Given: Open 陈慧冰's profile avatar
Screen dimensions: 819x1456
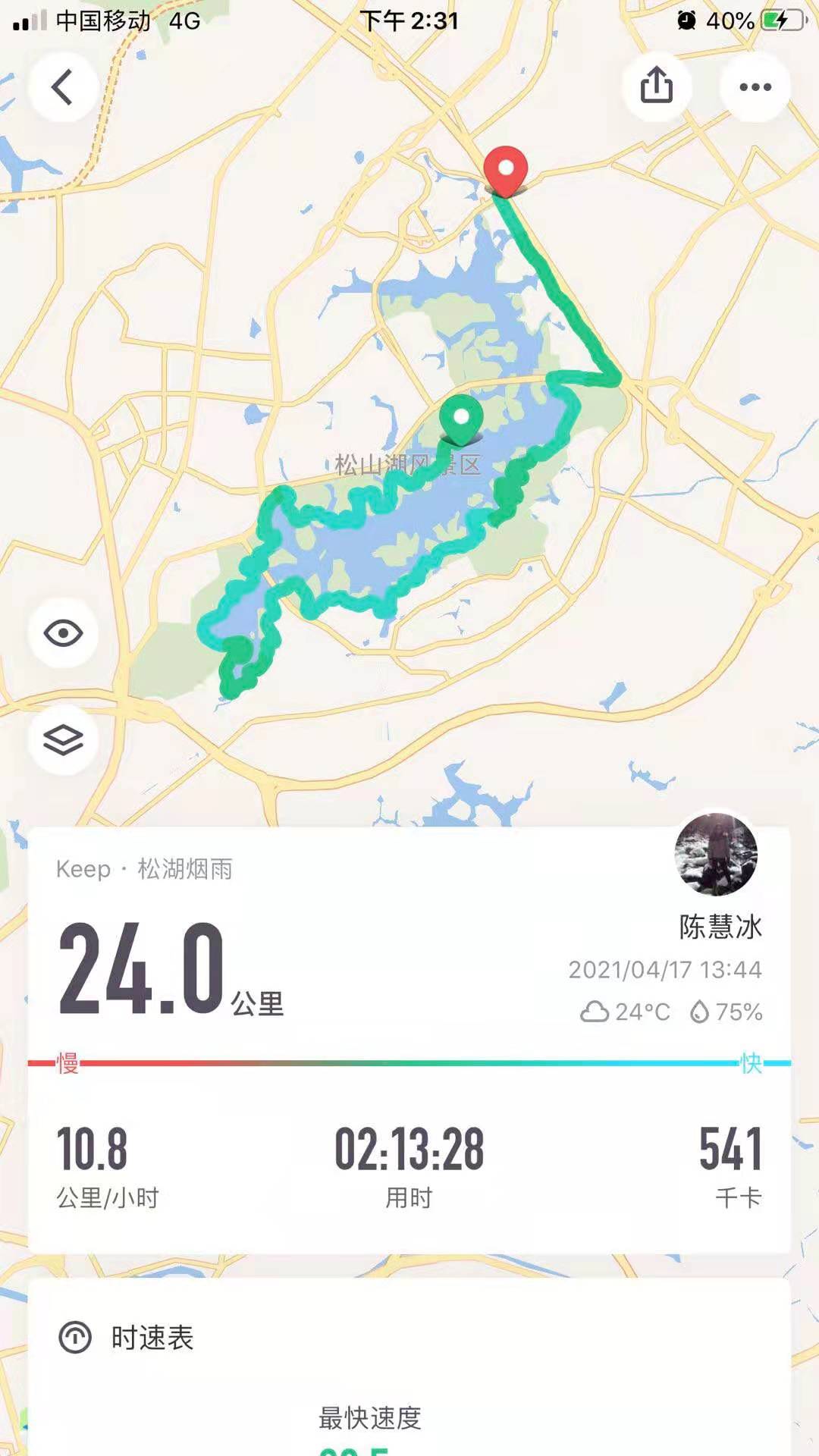Looking at the screenshot, I should (716, 855).
